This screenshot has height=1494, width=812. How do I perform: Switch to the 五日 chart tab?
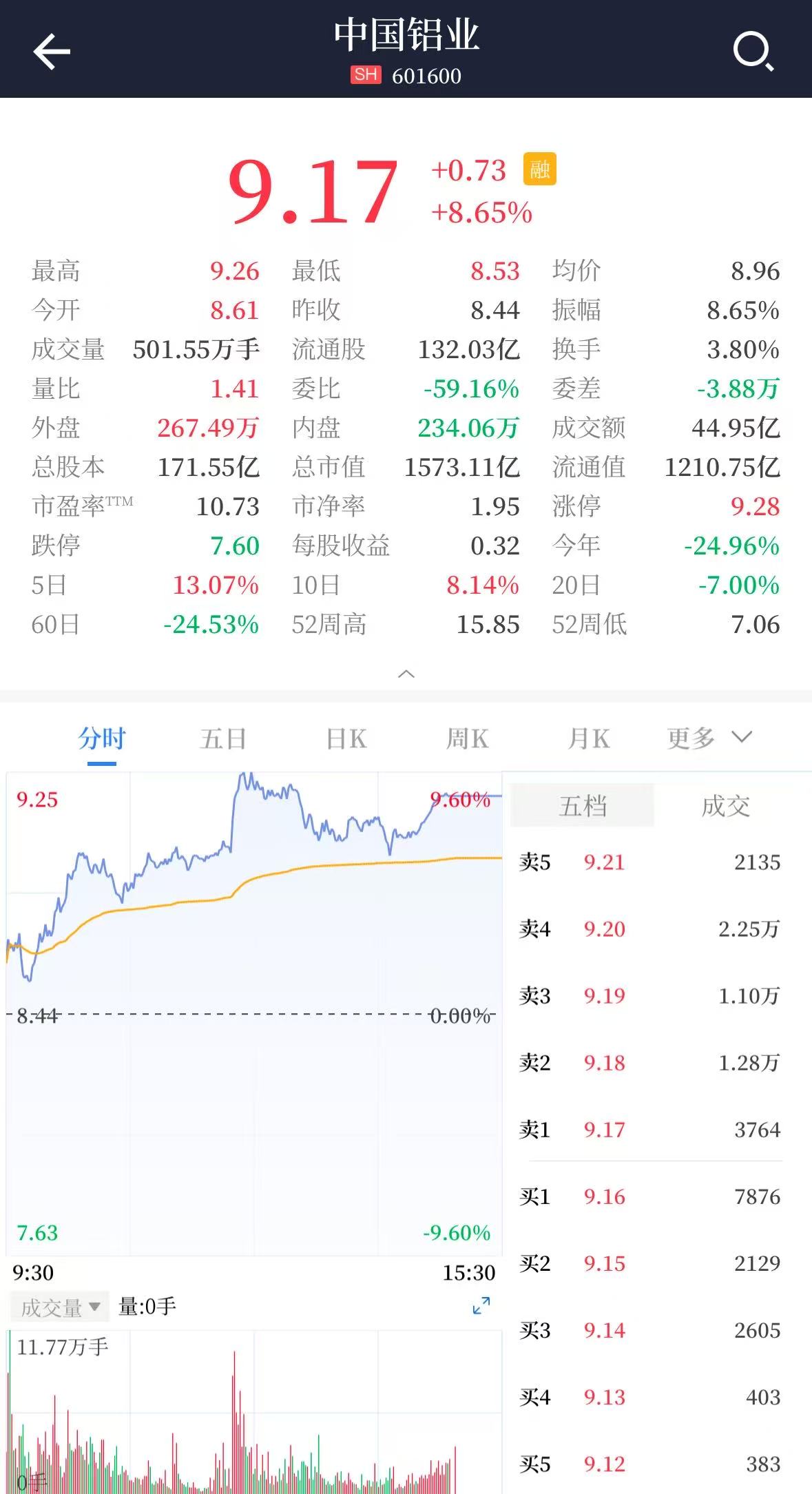[223, 739]
